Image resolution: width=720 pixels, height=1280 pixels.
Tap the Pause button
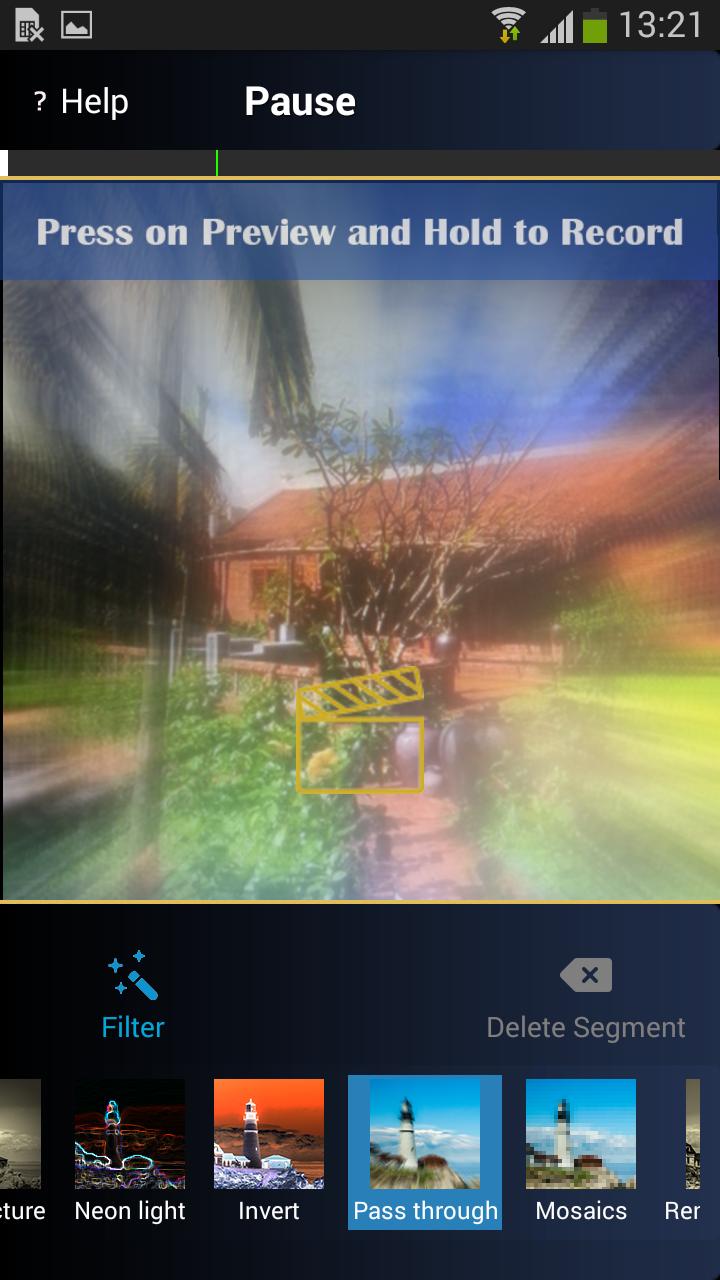pos(300,102)
